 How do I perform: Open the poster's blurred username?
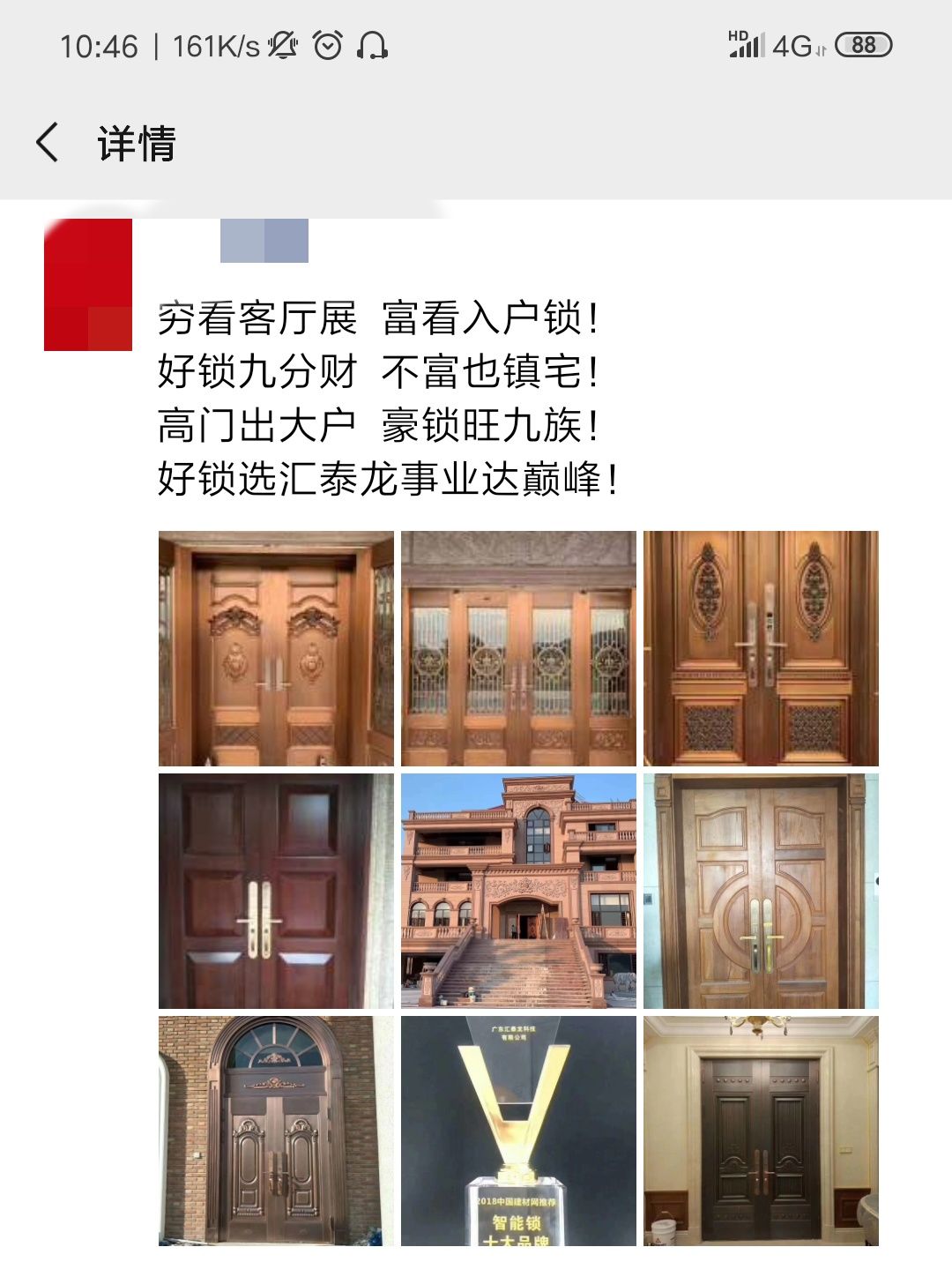[264, 241]
